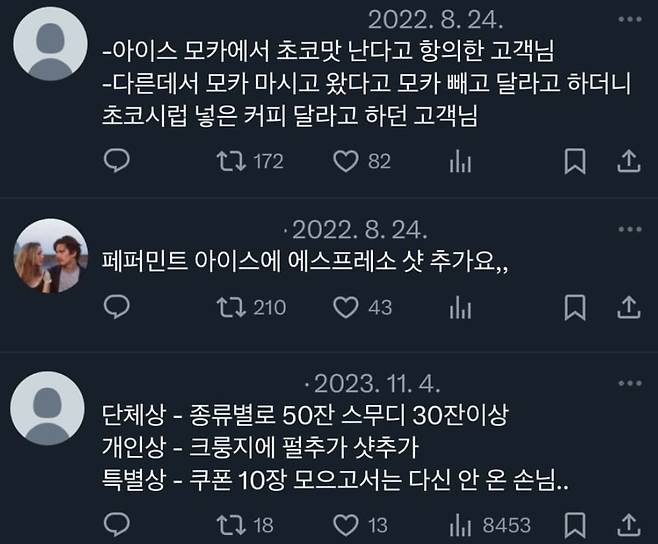This screenshot has height=544, width=658.
Task: Like the 아이스 모카 tweet with 82 likes
Action: pyautogui.click(x=346, y=161)
